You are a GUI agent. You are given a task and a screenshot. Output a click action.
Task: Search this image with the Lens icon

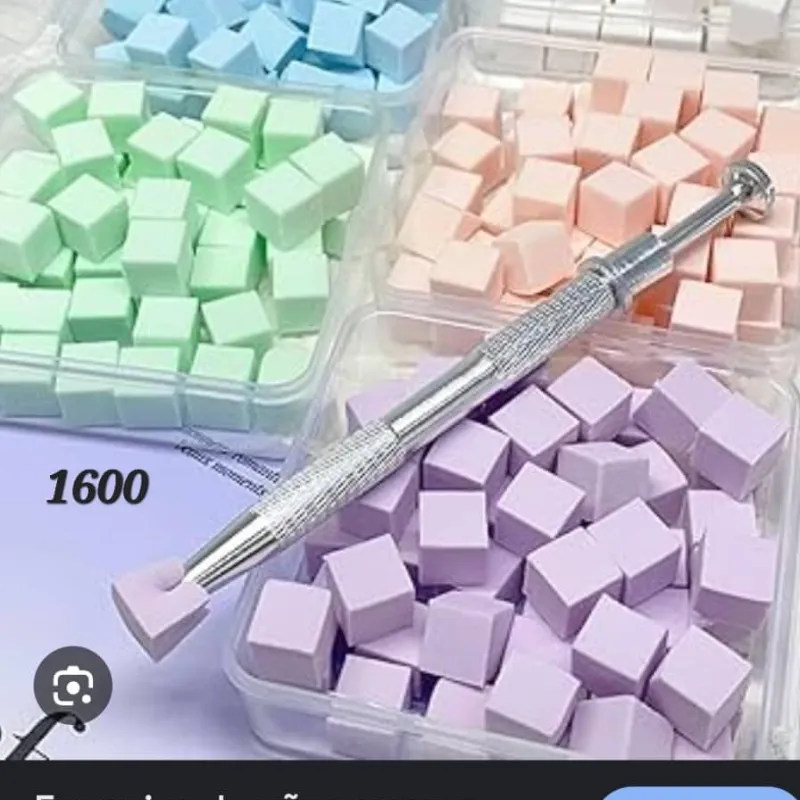tap(72, 686)
